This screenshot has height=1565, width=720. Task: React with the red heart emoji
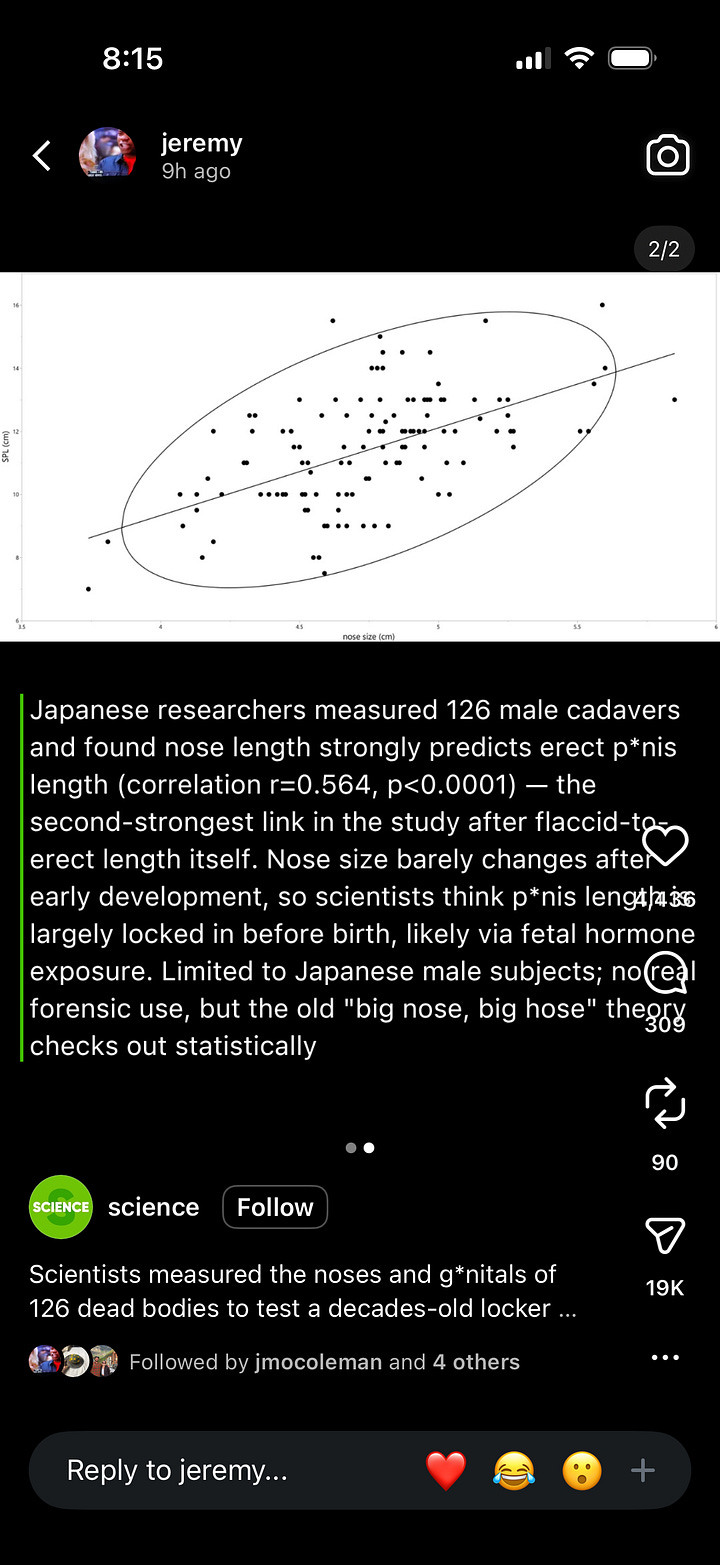446,1470
